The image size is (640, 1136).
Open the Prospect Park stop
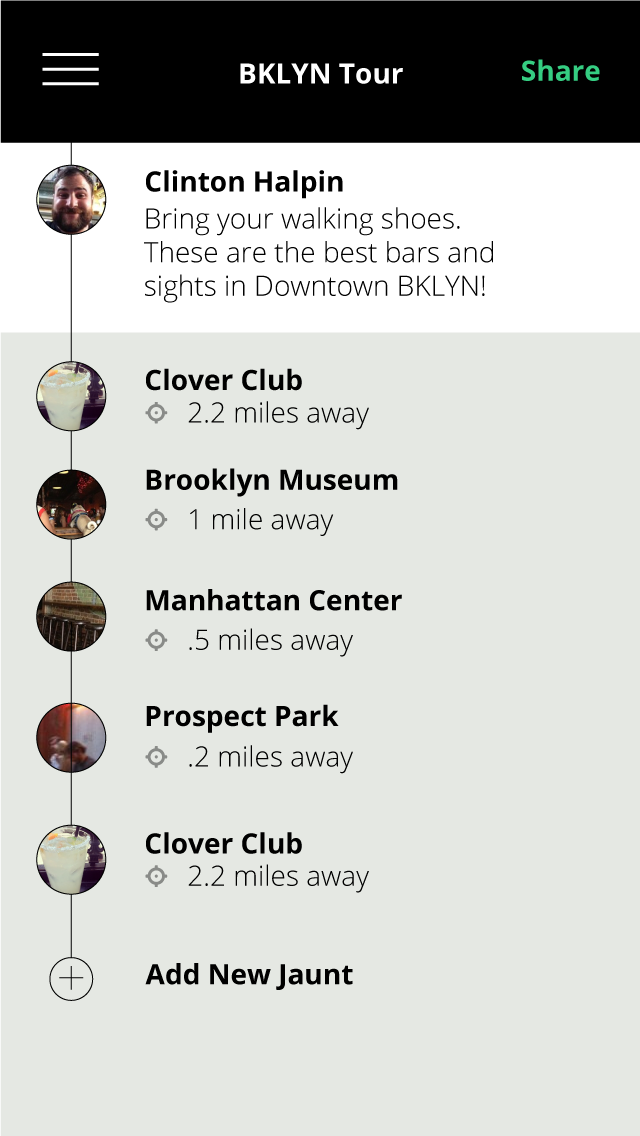click(320, 738)
